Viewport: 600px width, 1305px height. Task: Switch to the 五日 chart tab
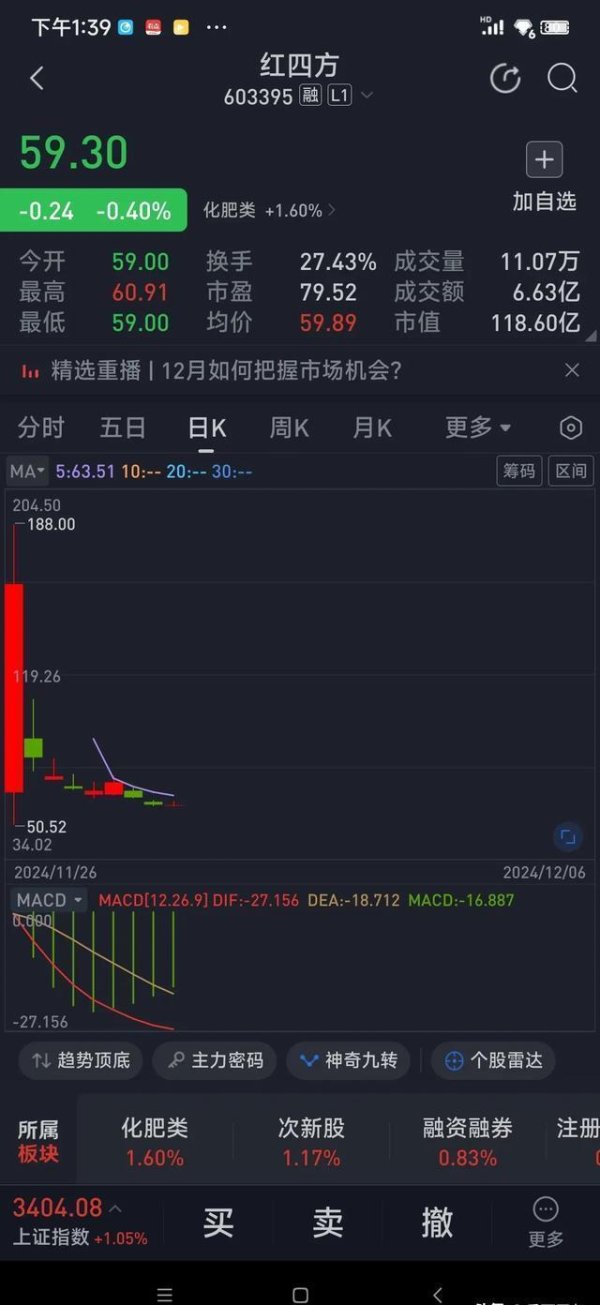[123, 428]
